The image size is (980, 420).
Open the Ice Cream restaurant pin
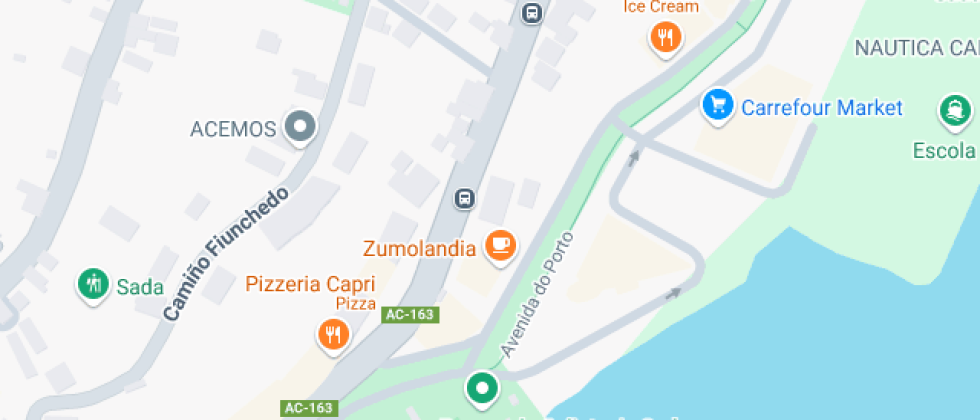[x=665, y=39]
